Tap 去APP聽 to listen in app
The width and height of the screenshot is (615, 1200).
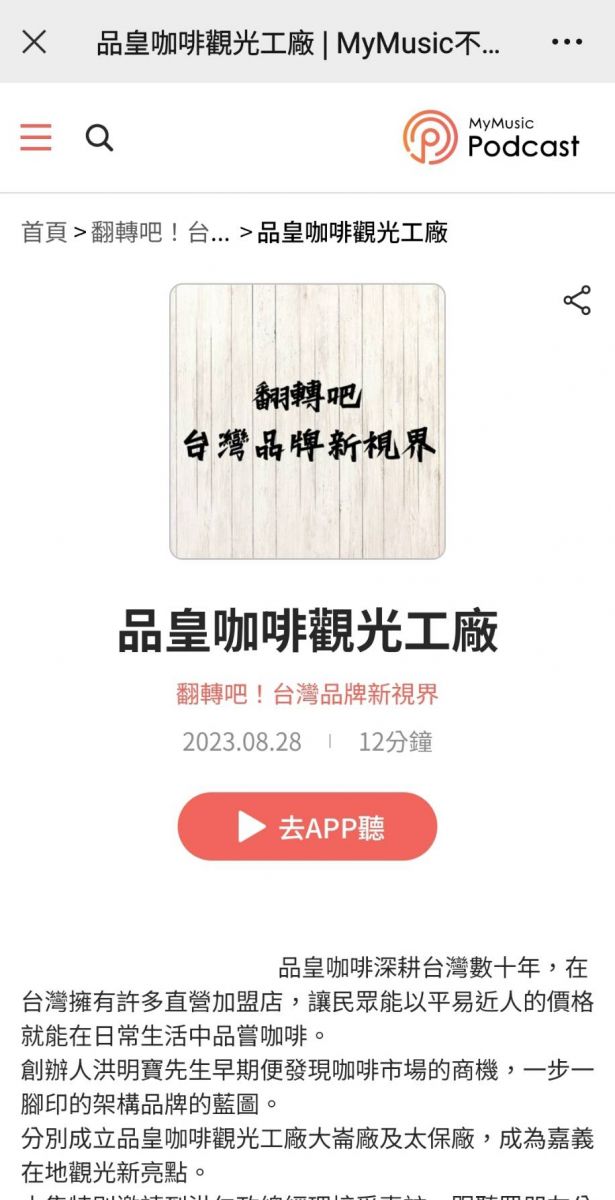pos(307,827)
